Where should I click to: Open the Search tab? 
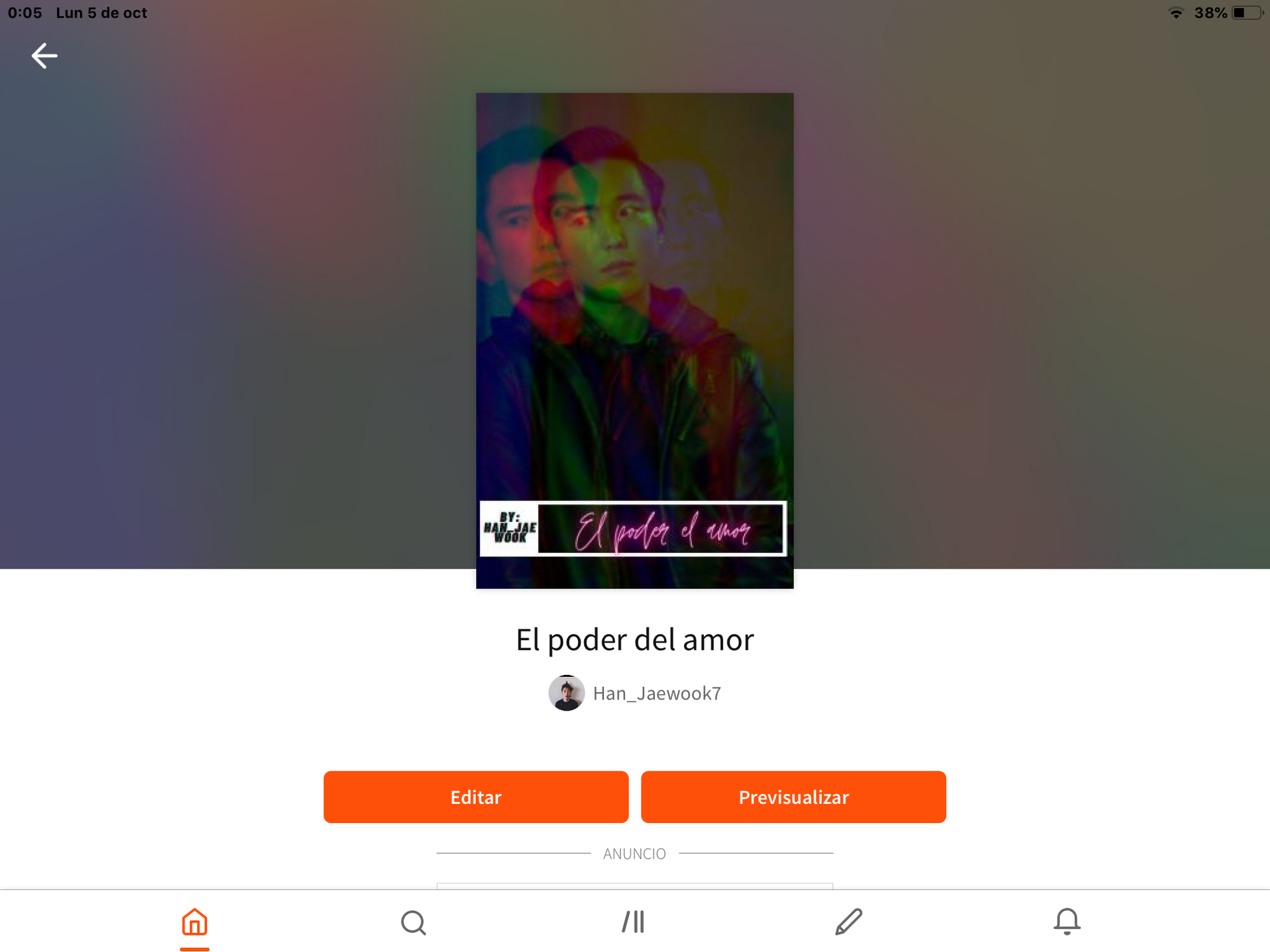413,922
